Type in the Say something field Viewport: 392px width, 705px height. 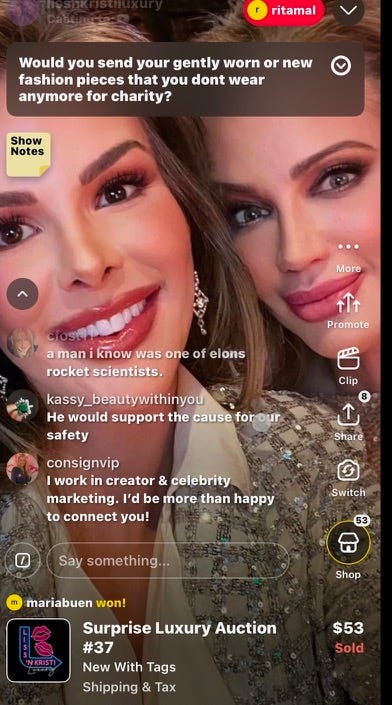click(x=168, y=560)
